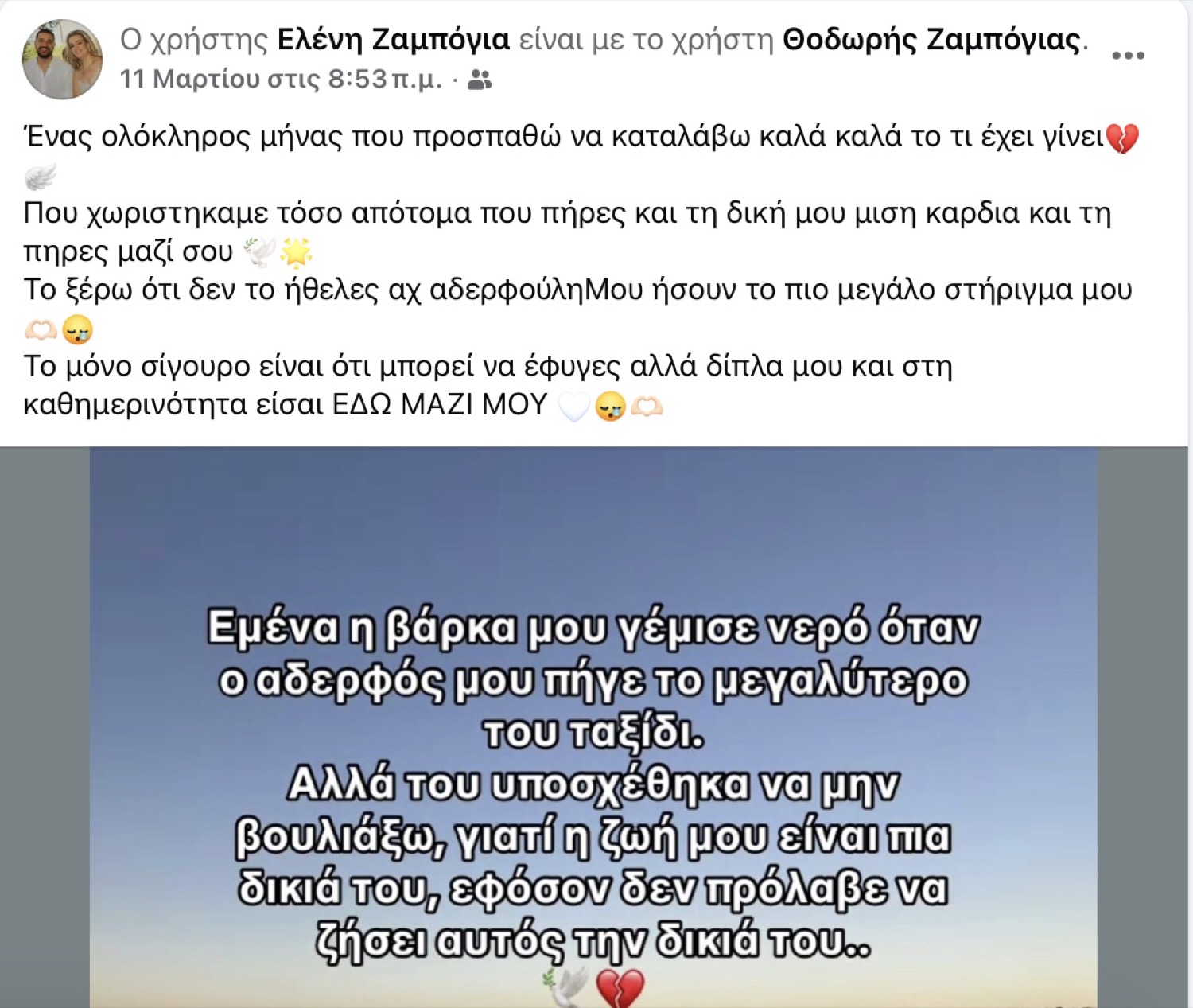Open the post's three-dot options menu
The image size is (1193, 1008).
tap(1128, 56)
